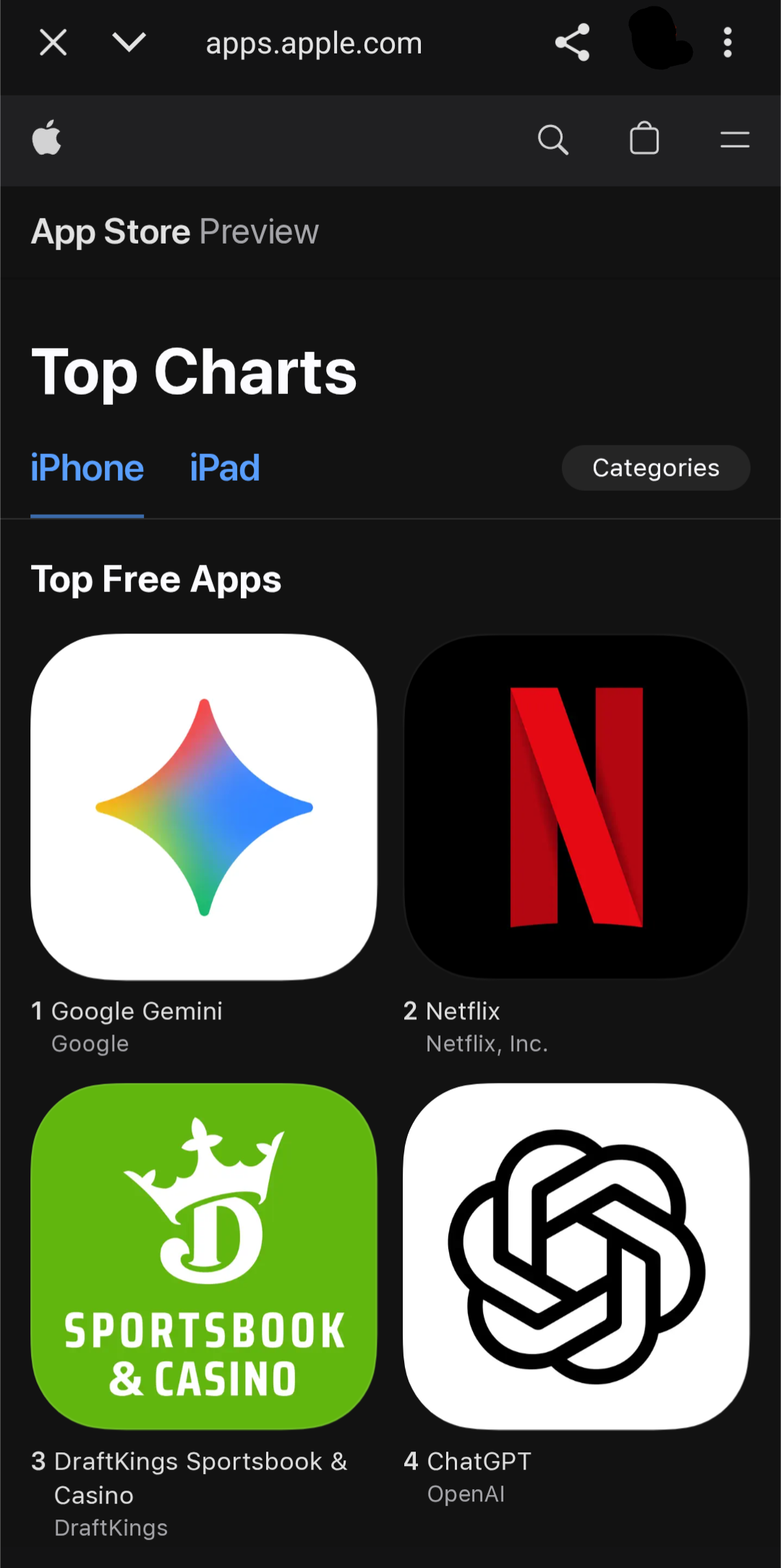
Task: Switch to the iPad charts tab
Action: click(x=225, y=468)
